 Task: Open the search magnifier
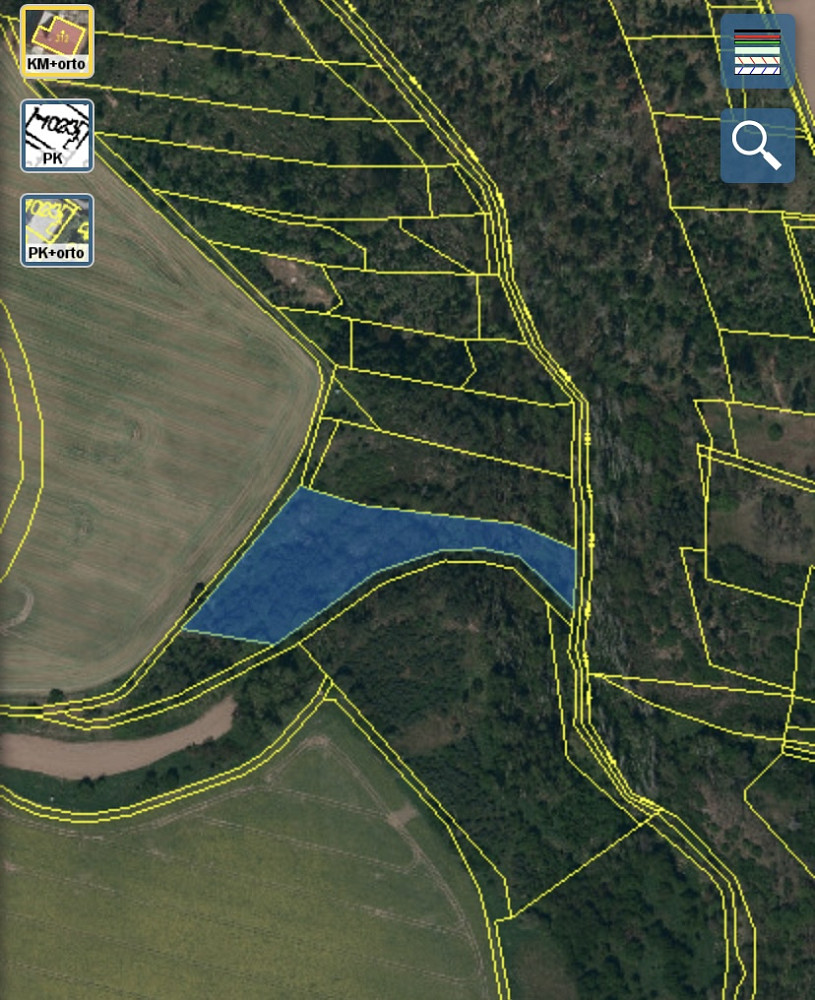tap(757, 146)
